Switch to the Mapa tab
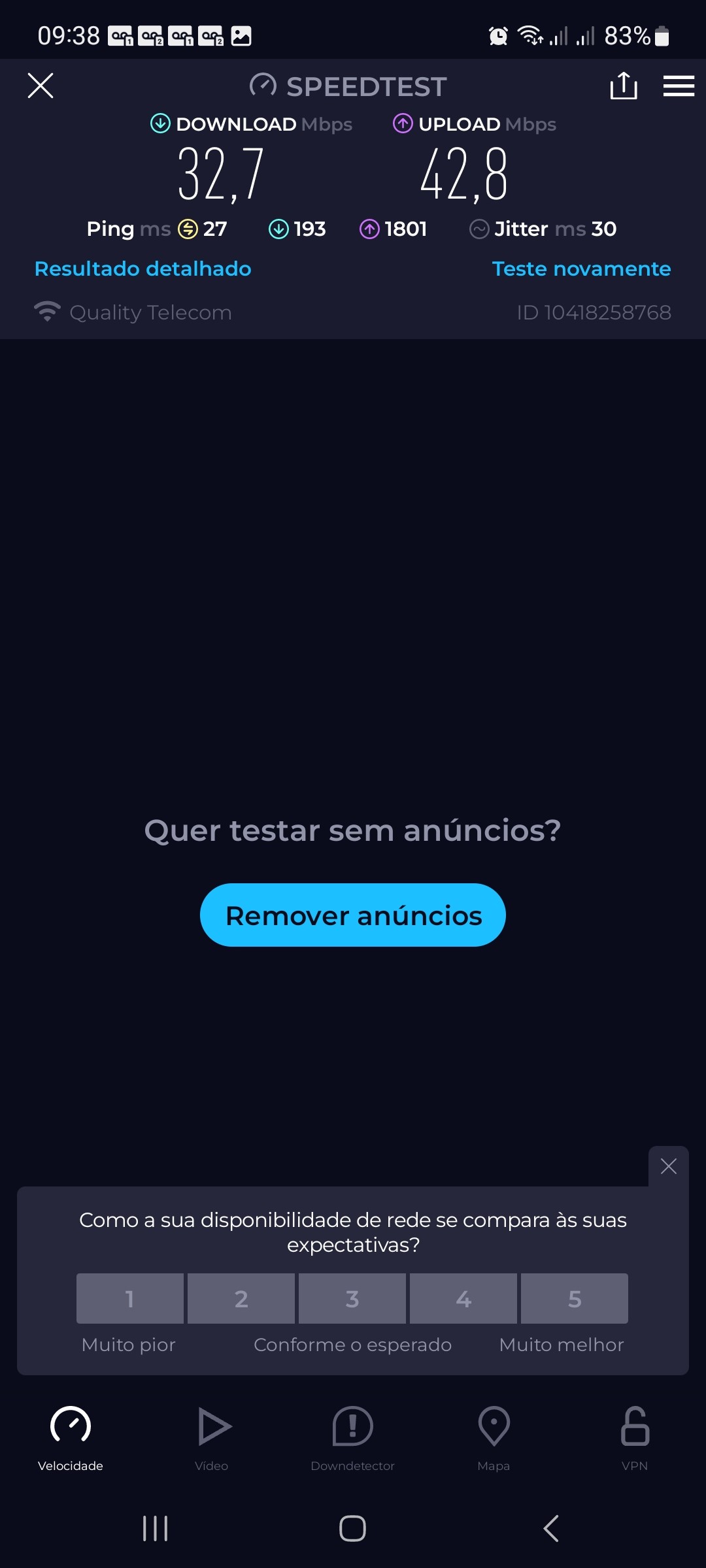The height and width of the screenshot is (1568, 706). (x=494, y=1437)
